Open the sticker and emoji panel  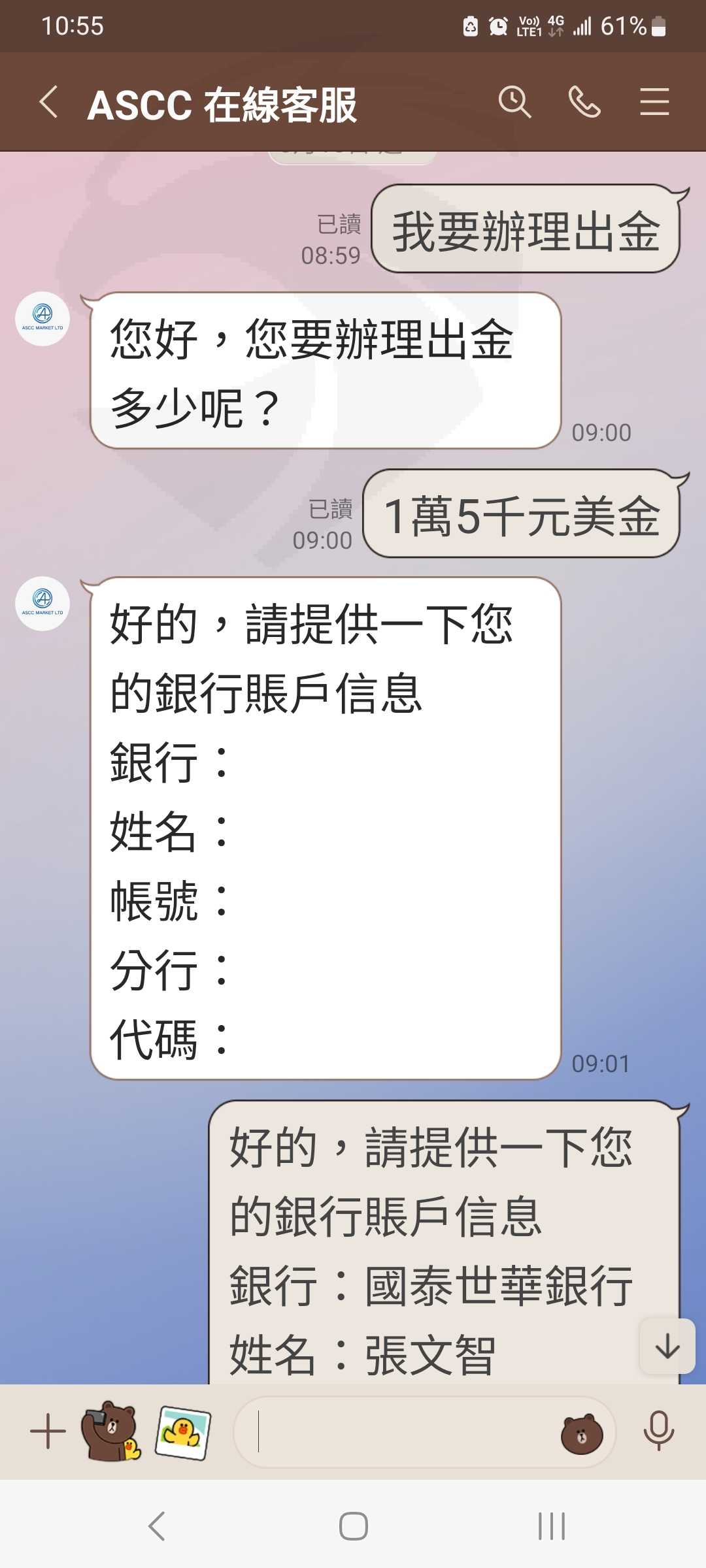coord(582,1434)
